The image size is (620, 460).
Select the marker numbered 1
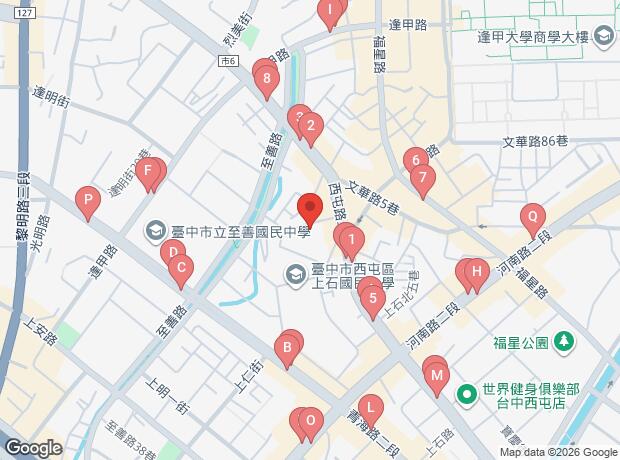[351, 240]
